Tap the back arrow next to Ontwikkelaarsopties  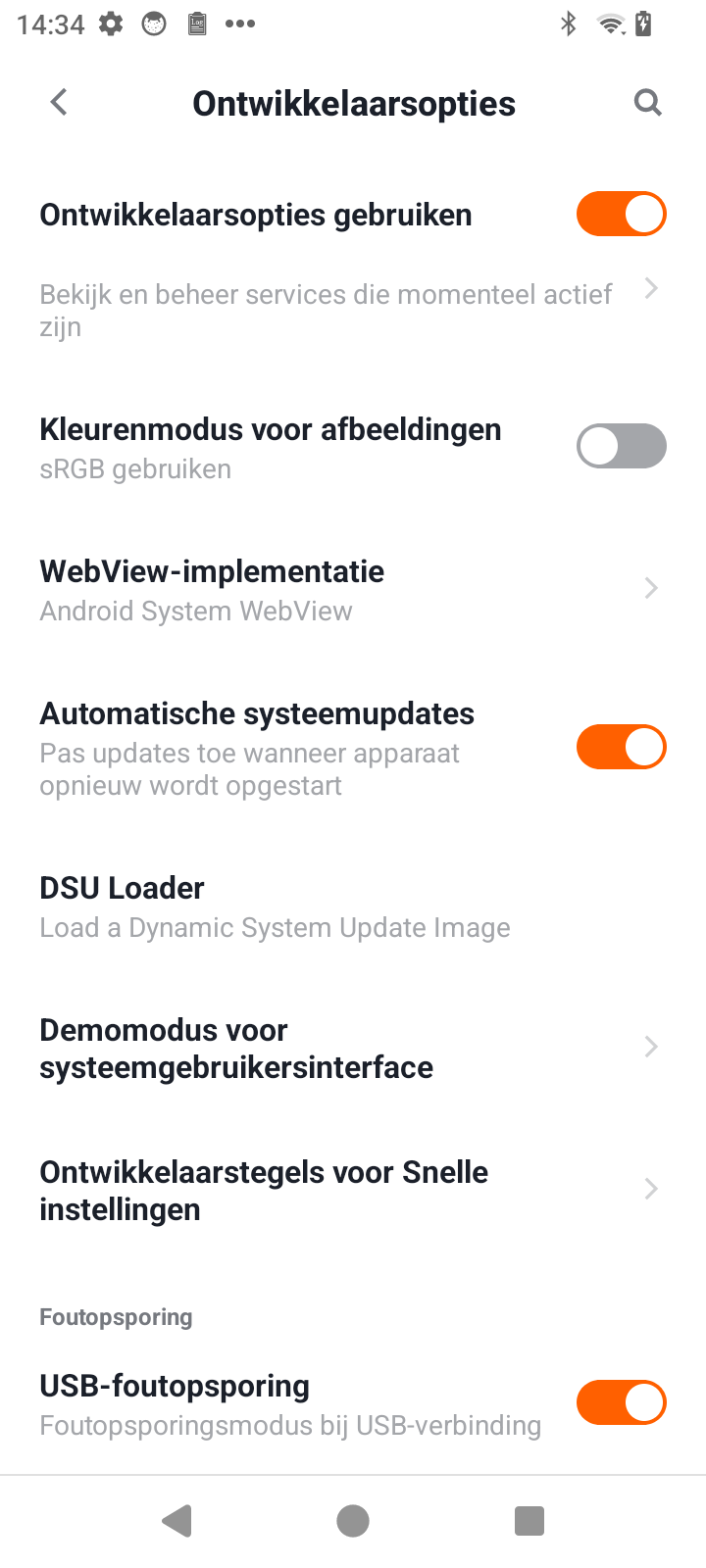coord(57,101)
